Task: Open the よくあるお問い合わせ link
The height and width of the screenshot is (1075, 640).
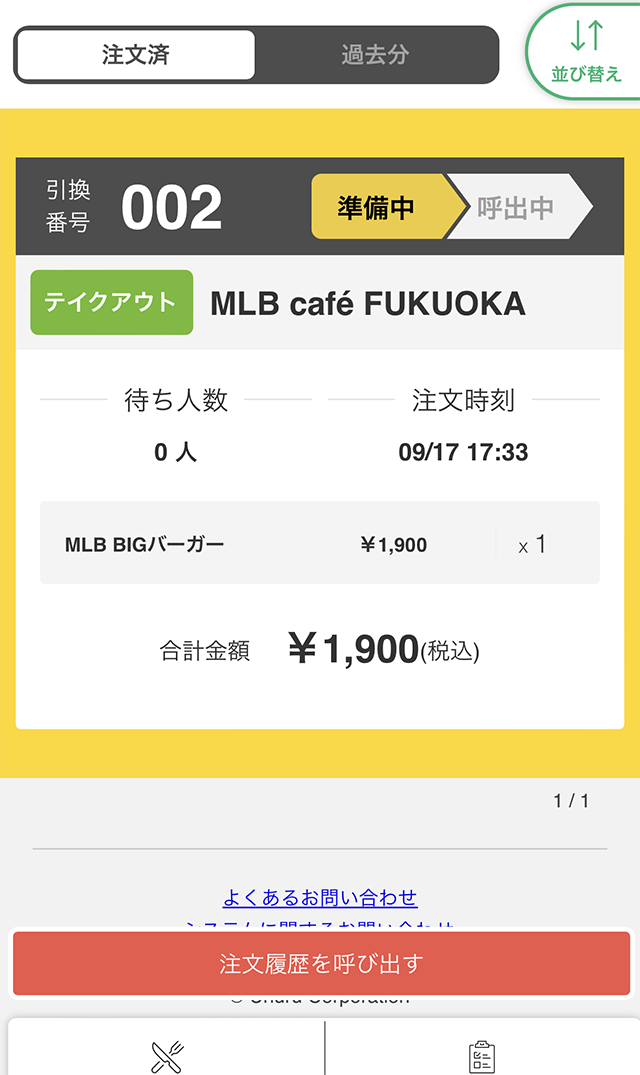Action: pos(320,897)
